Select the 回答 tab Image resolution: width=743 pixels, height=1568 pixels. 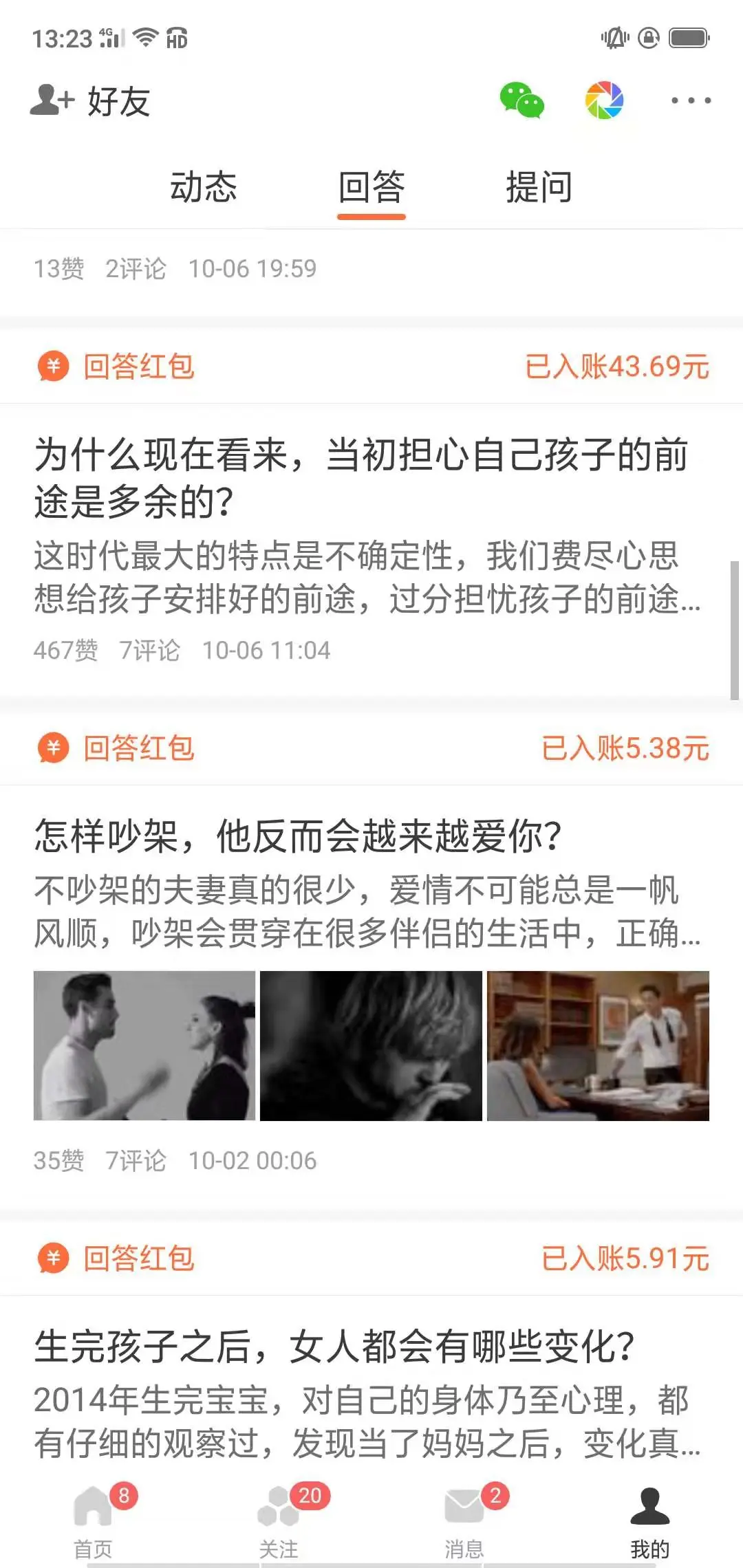click(371, 187)
